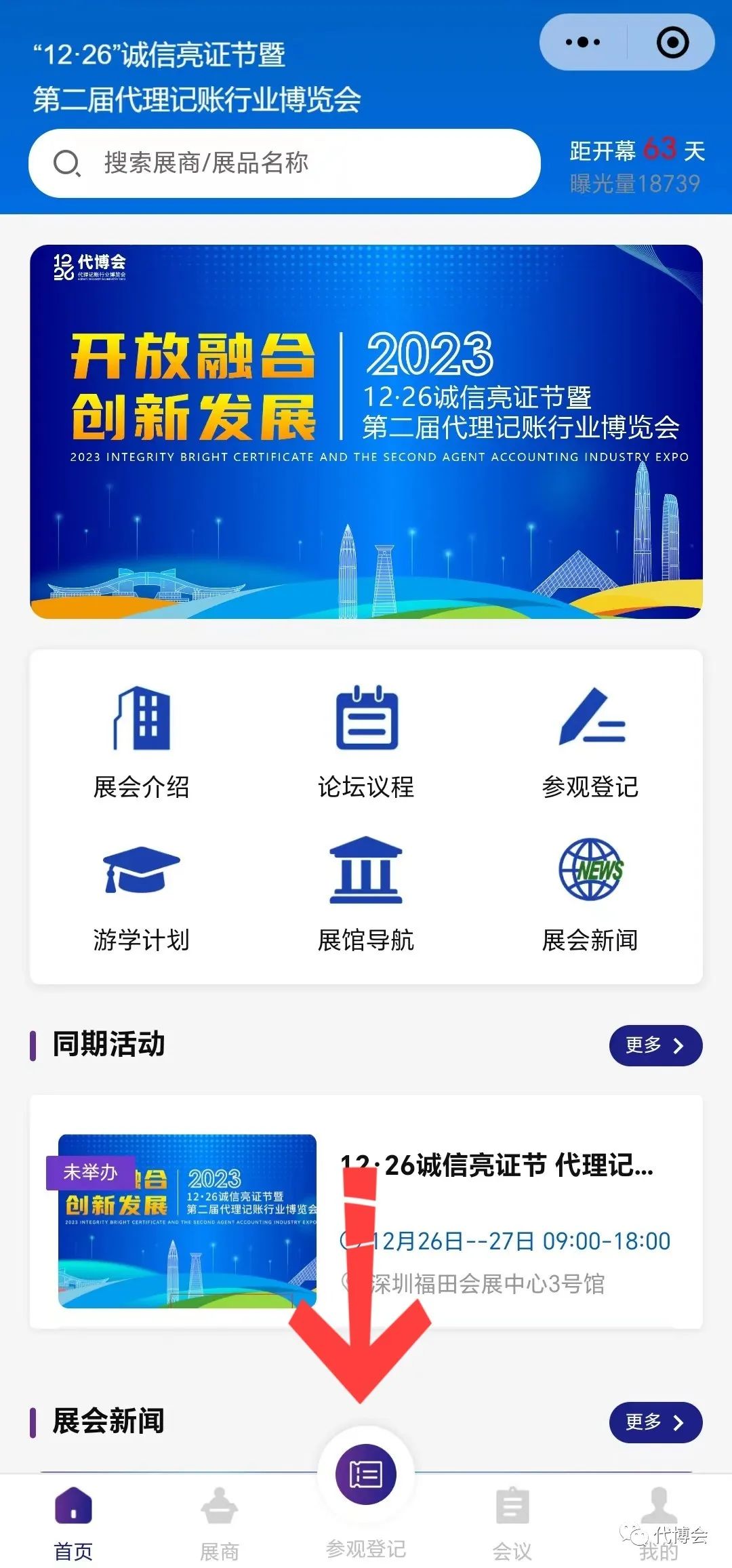Image resolution: width=732 pixels, height=1568 pixels.
Task: Show more under 同期活动
Action: pos(655,1045)
